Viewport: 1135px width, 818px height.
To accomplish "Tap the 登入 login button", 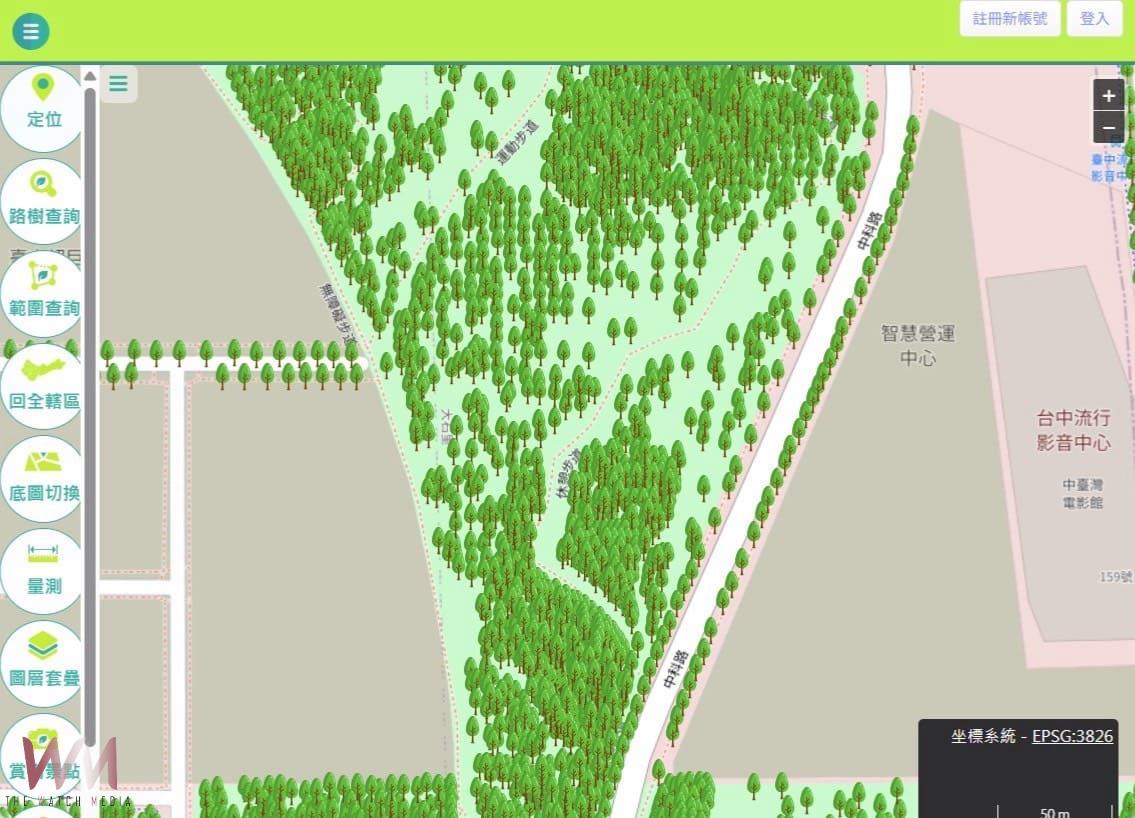I will (x=1094, y=19).
